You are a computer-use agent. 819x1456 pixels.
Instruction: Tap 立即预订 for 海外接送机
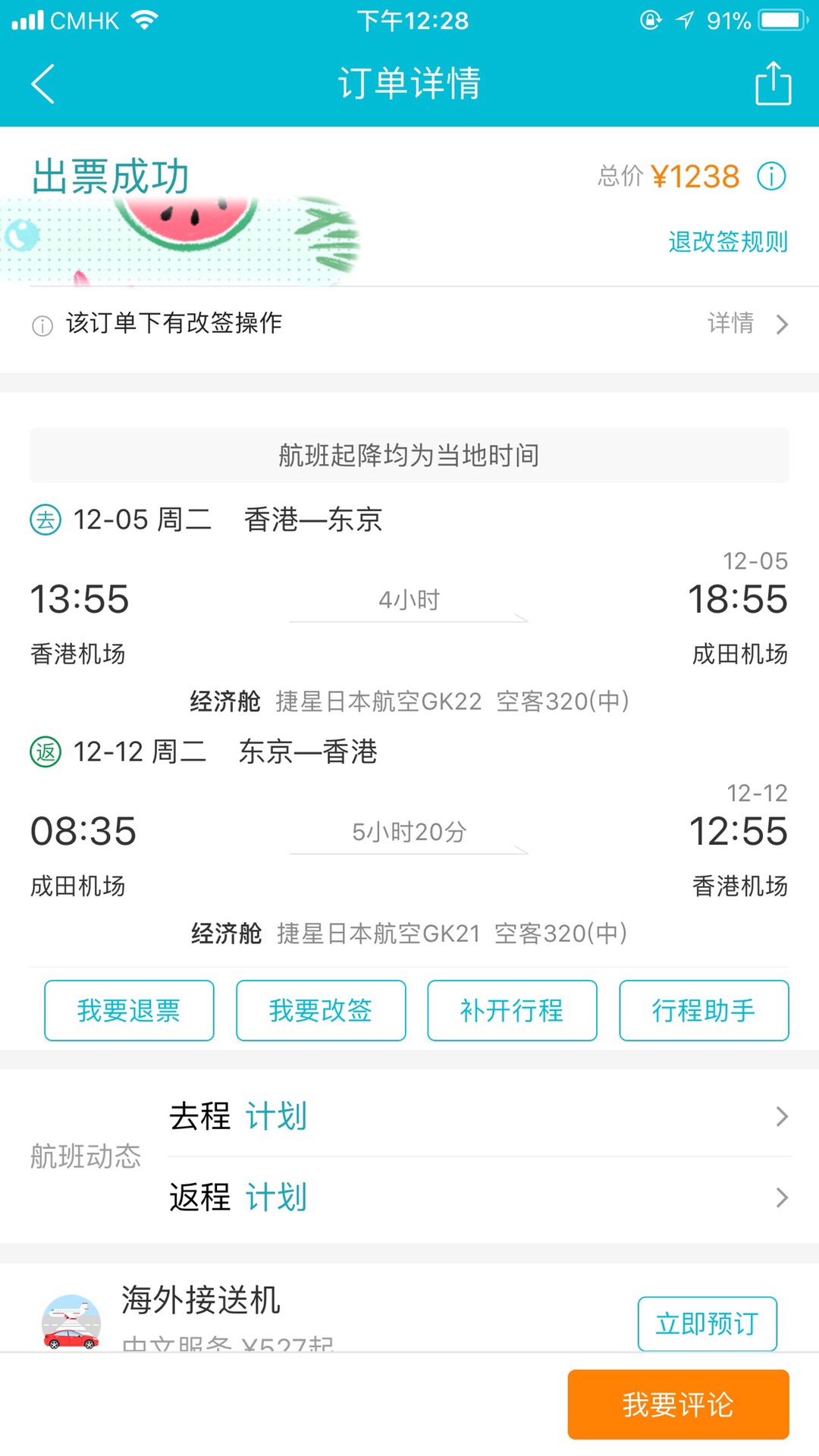[707, 1323]
